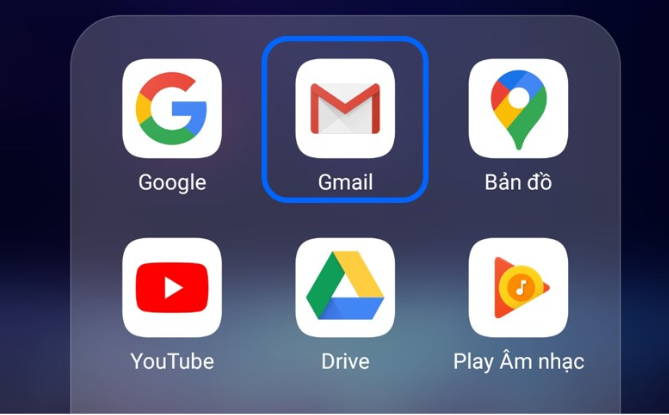Image resolution: width=669 pixels, height=415 pixels.
Task: Launch the YouTube app
Action: point(172,287)
